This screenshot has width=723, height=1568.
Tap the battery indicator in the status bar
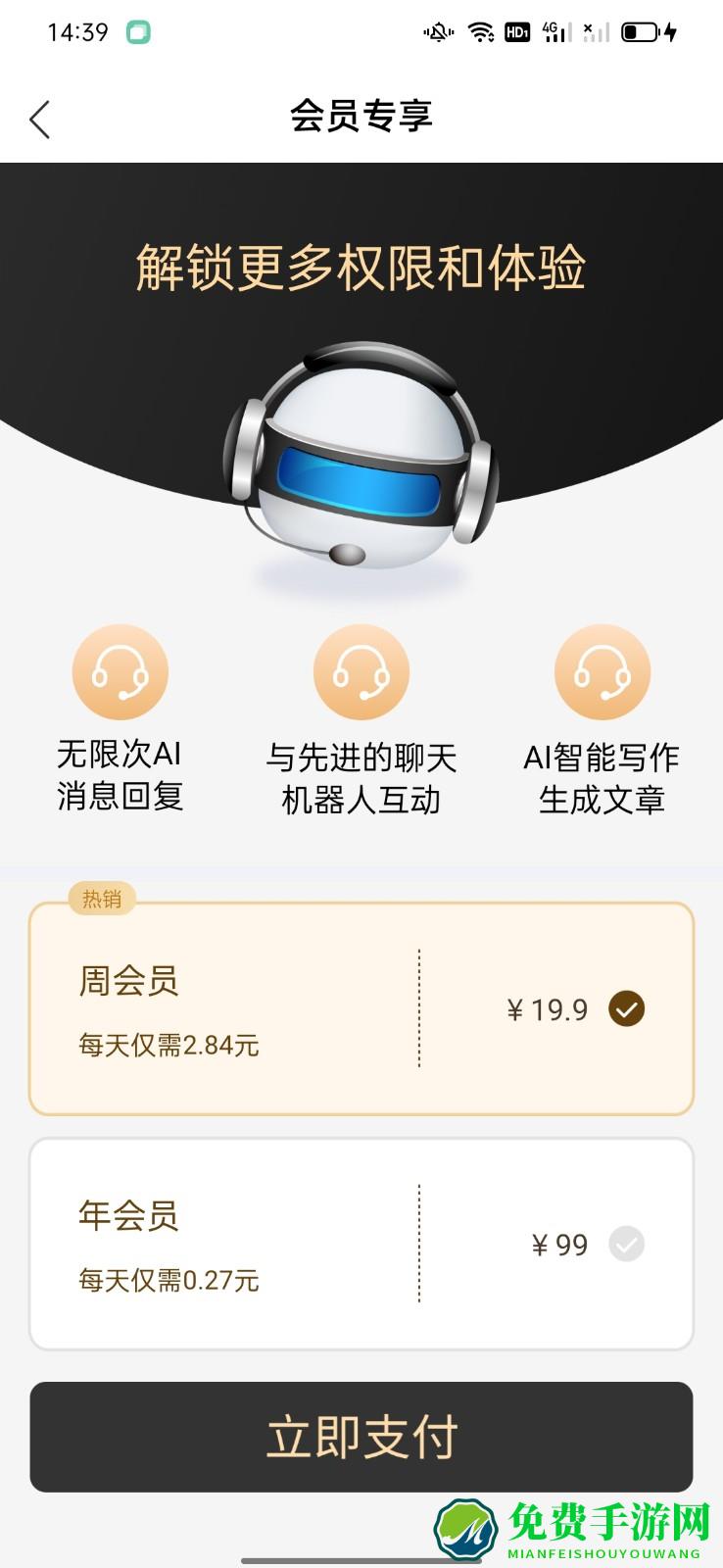[x=642, y=31]
